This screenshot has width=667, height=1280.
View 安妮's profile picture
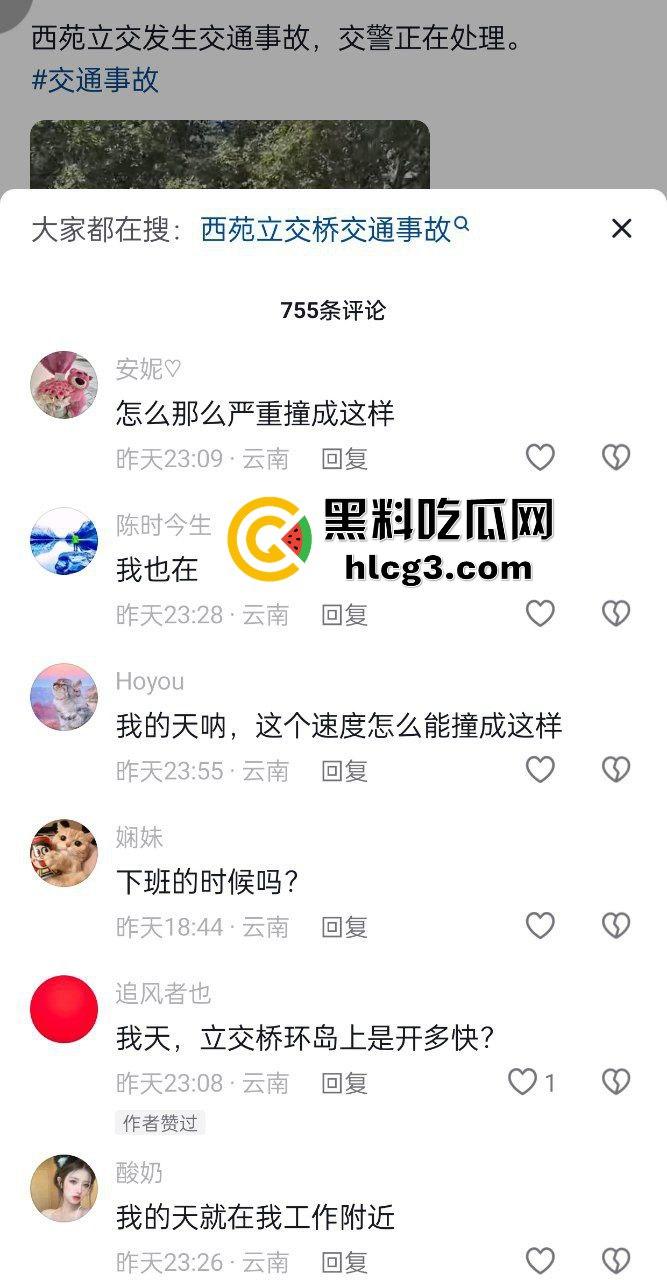[x=64, y=385]
